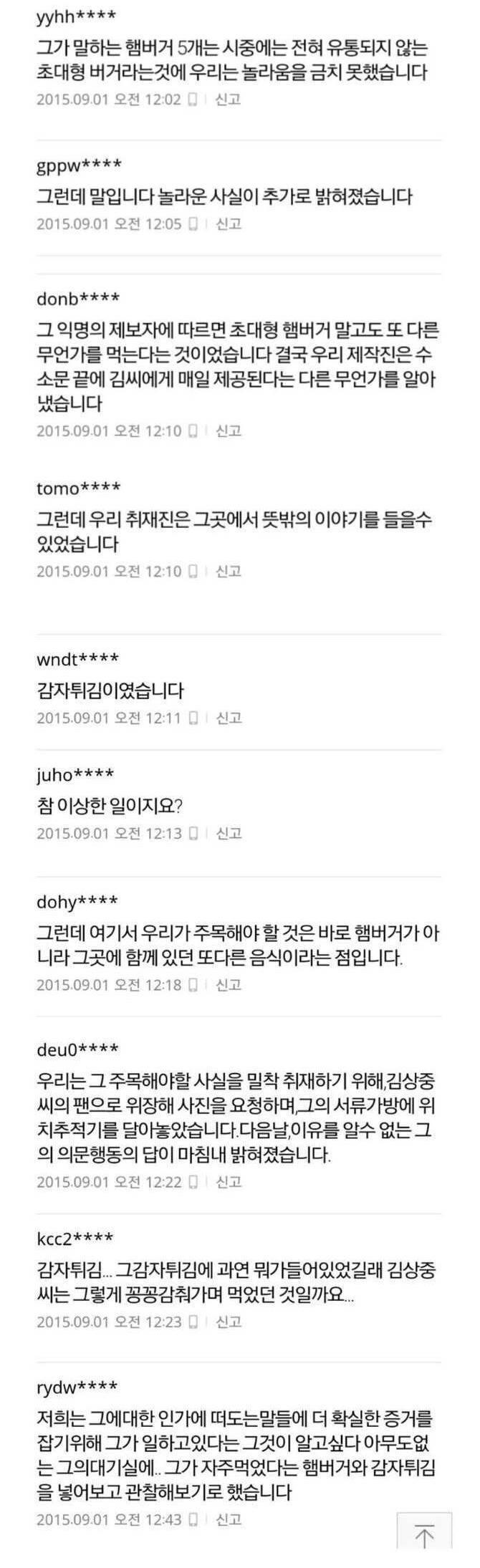The width and height of the screenshot is (480, 1568).
Task: Select 신고 under juho****'s comment
Action: 229,833
